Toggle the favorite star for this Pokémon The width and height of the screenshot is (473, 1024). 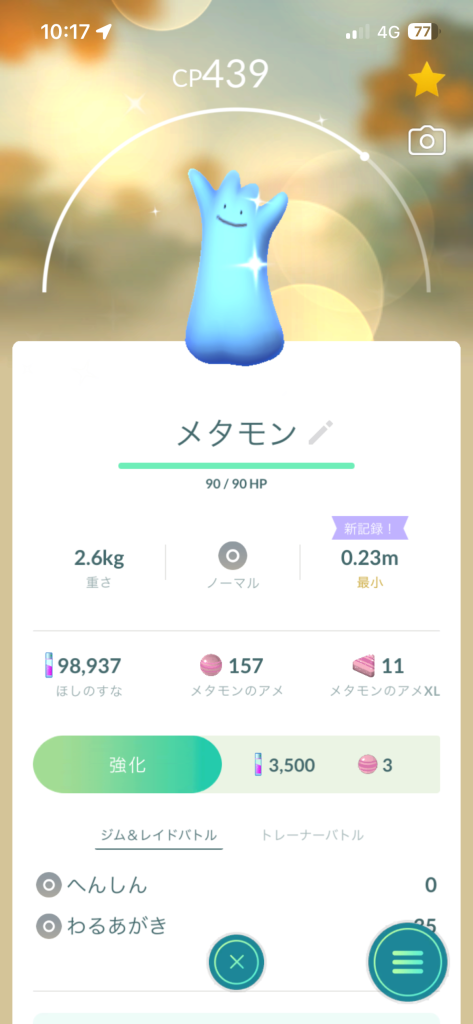[427, 81]
